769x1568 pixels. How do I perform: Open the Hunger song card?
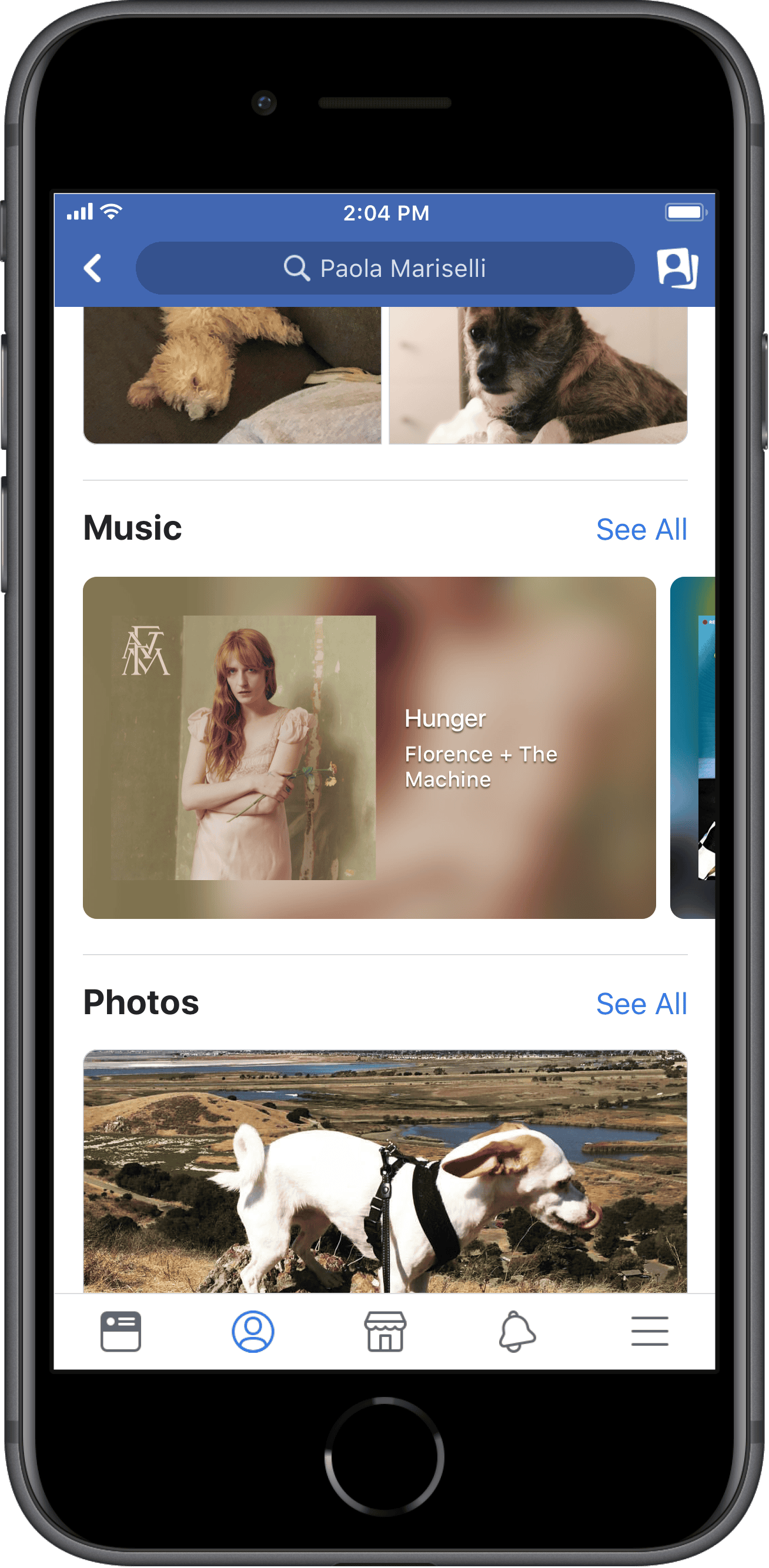pos(369,747)
